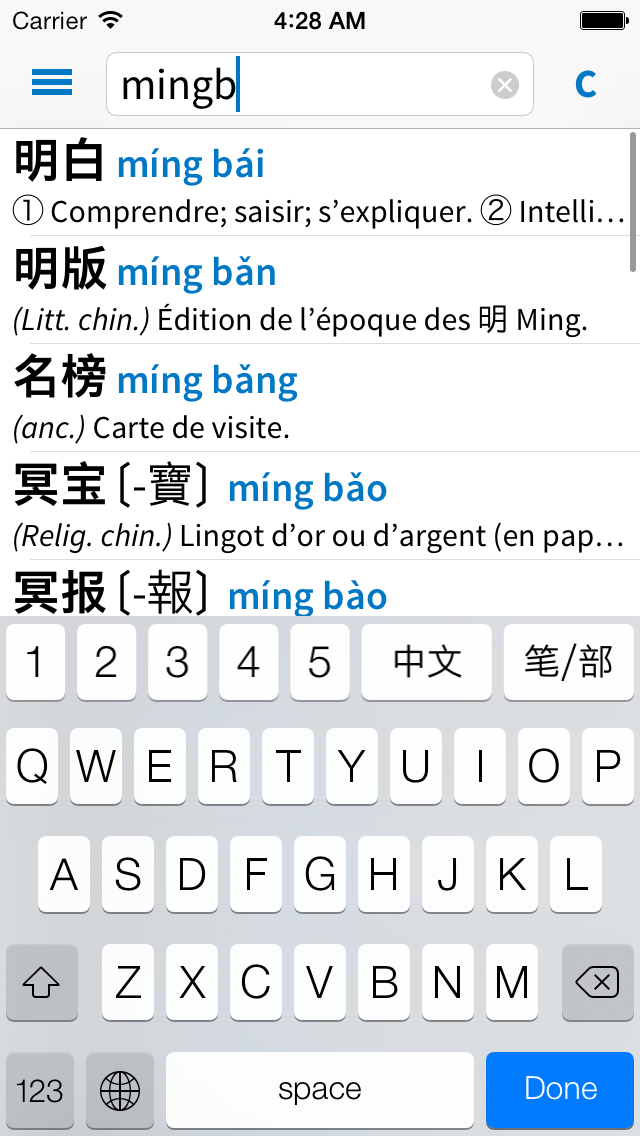Switch to 中文 input mode
The width and height of the screenshot is (640, 1136).
coord(427,662)
